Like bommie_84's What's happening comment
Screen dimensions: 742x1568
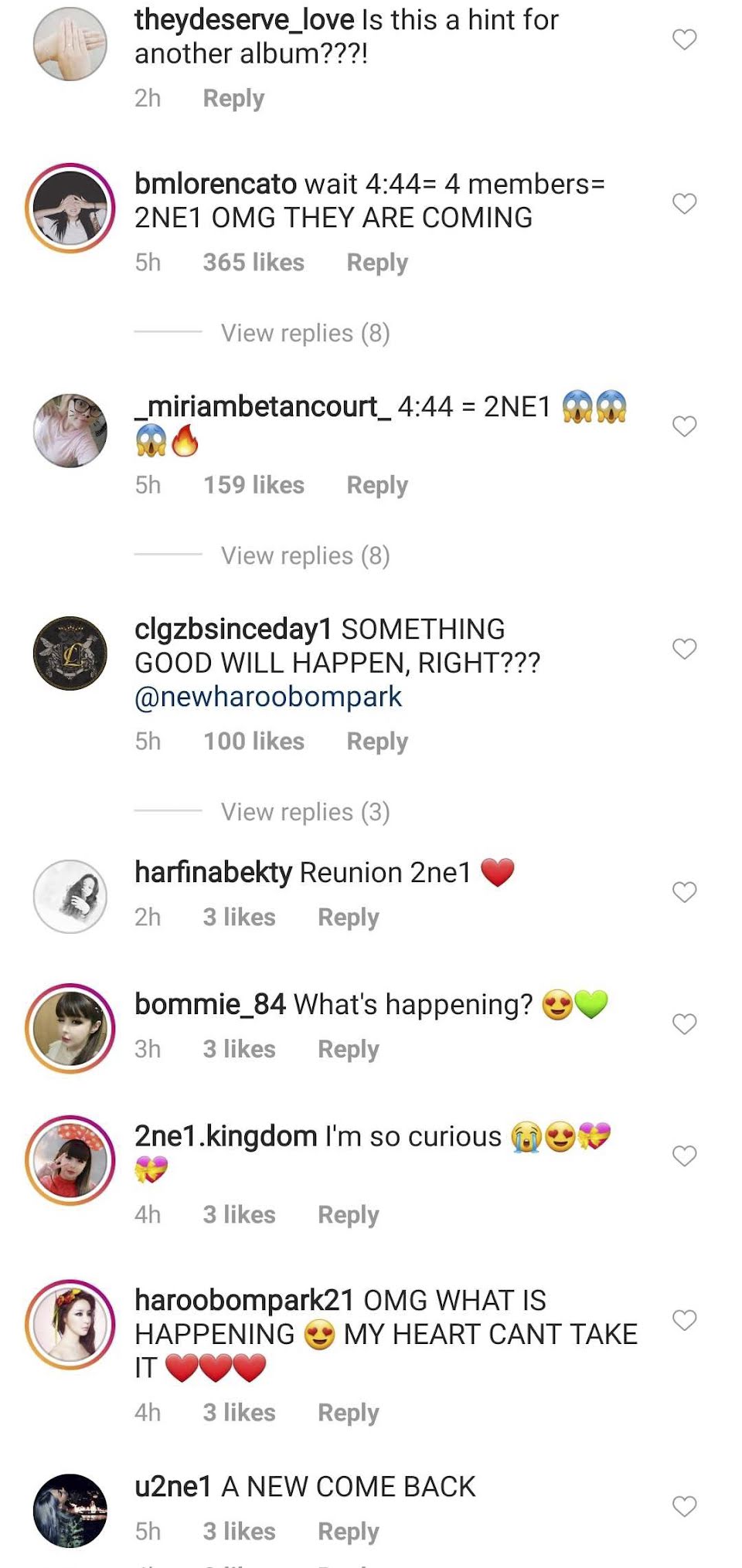click(684, 1024)
